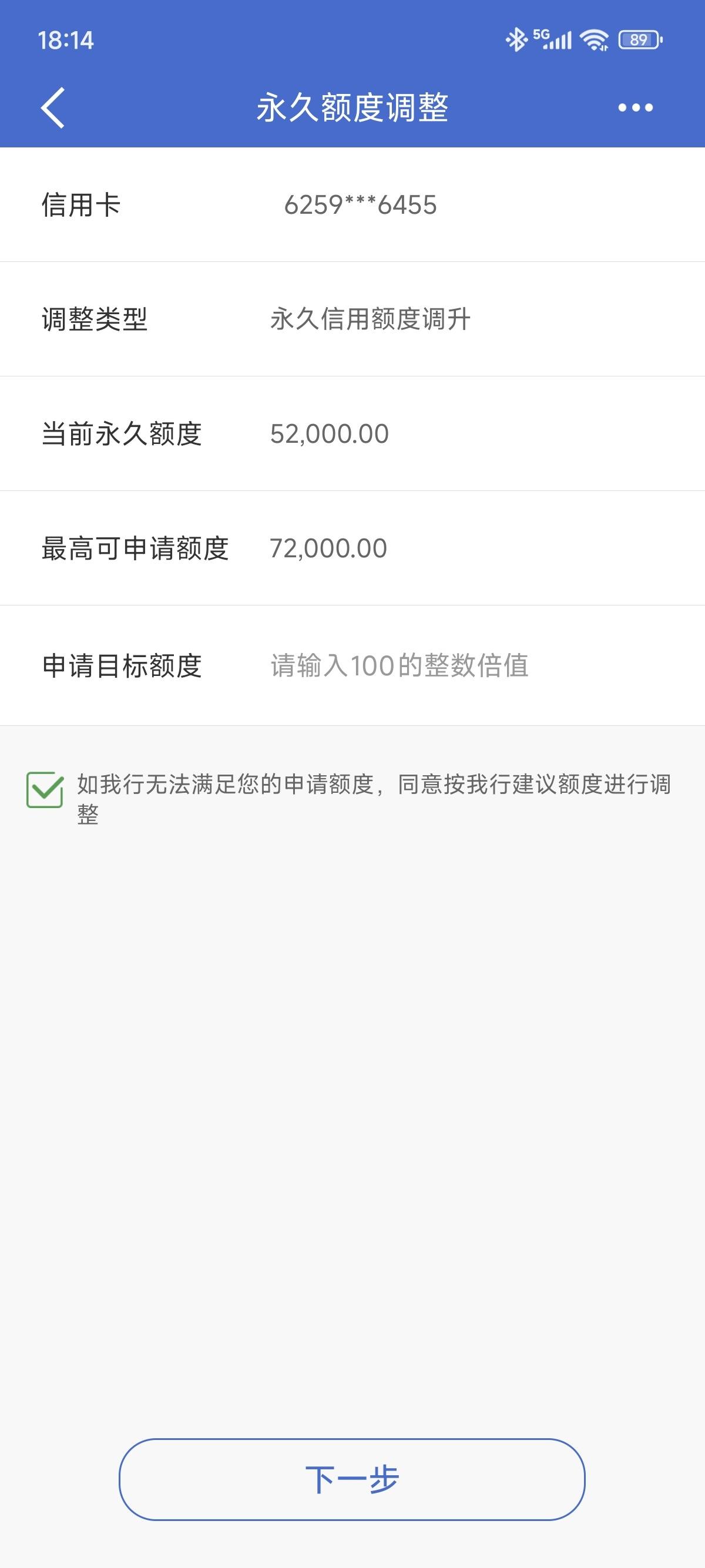Uncheck the agree to bank's suggested limit checkbox

click(45, 789)
